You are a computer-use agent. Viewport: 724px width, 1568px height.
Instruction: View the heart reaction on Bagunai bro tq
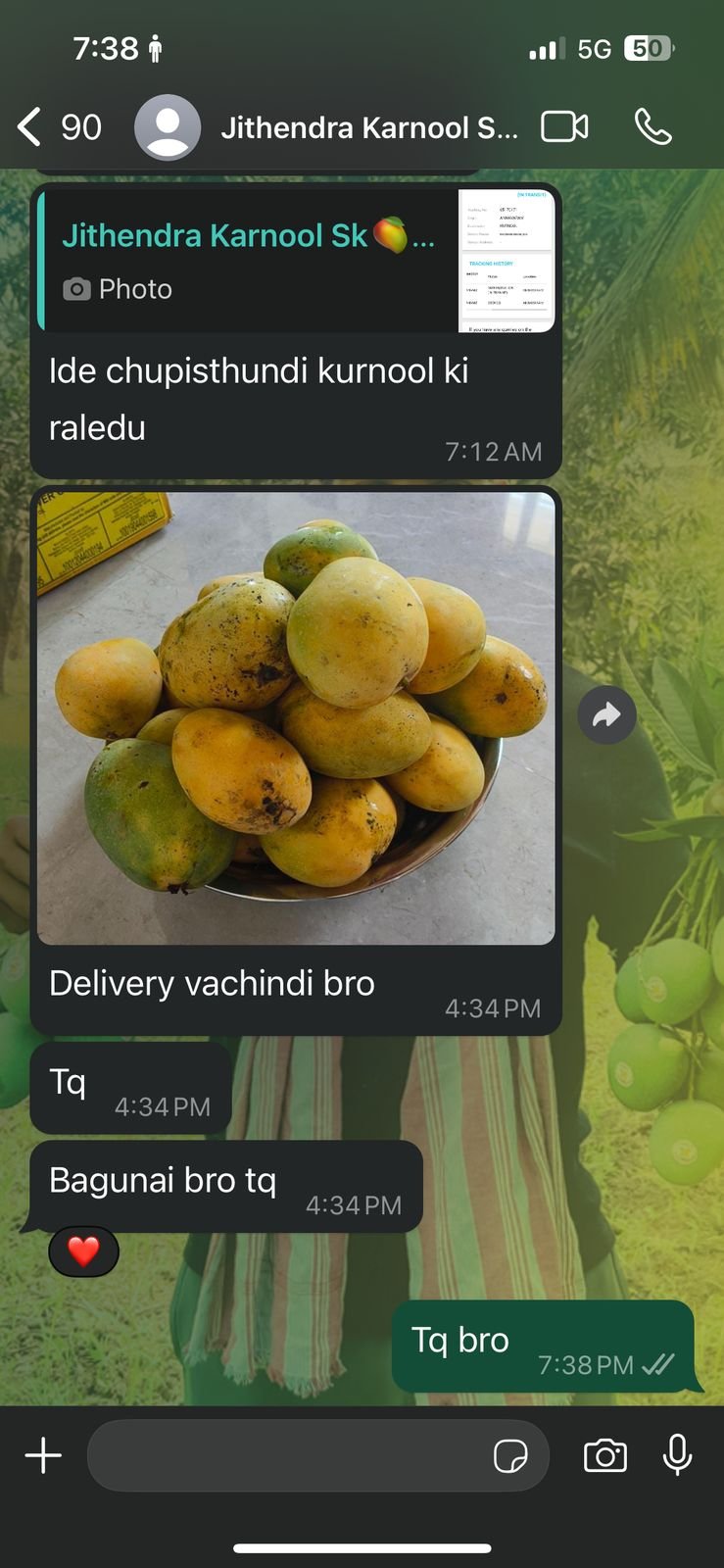84,1251
